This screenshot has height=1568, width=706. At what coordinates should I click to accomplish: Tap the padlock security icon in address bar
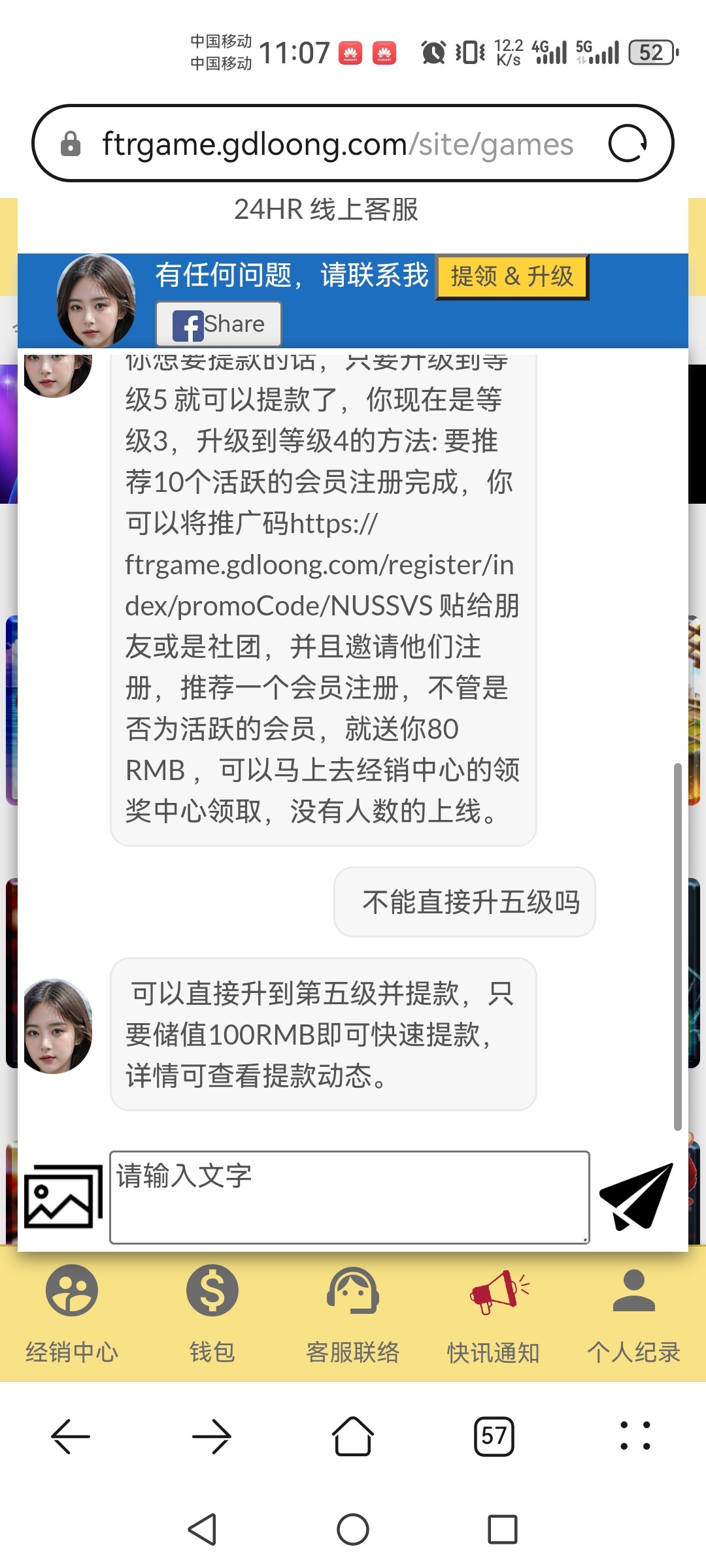point(71,142)
